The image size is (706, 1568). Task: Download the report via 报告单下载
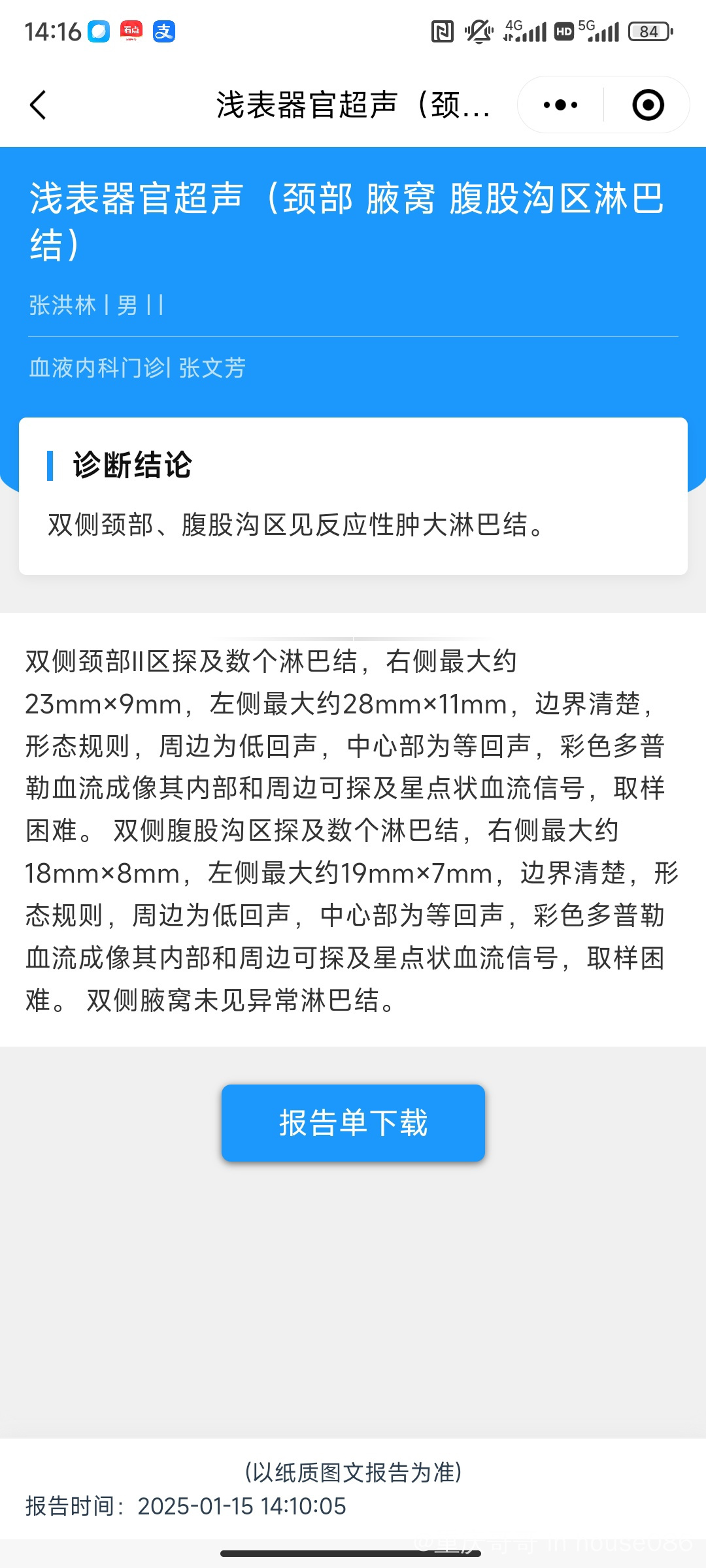click(353, 1122)
